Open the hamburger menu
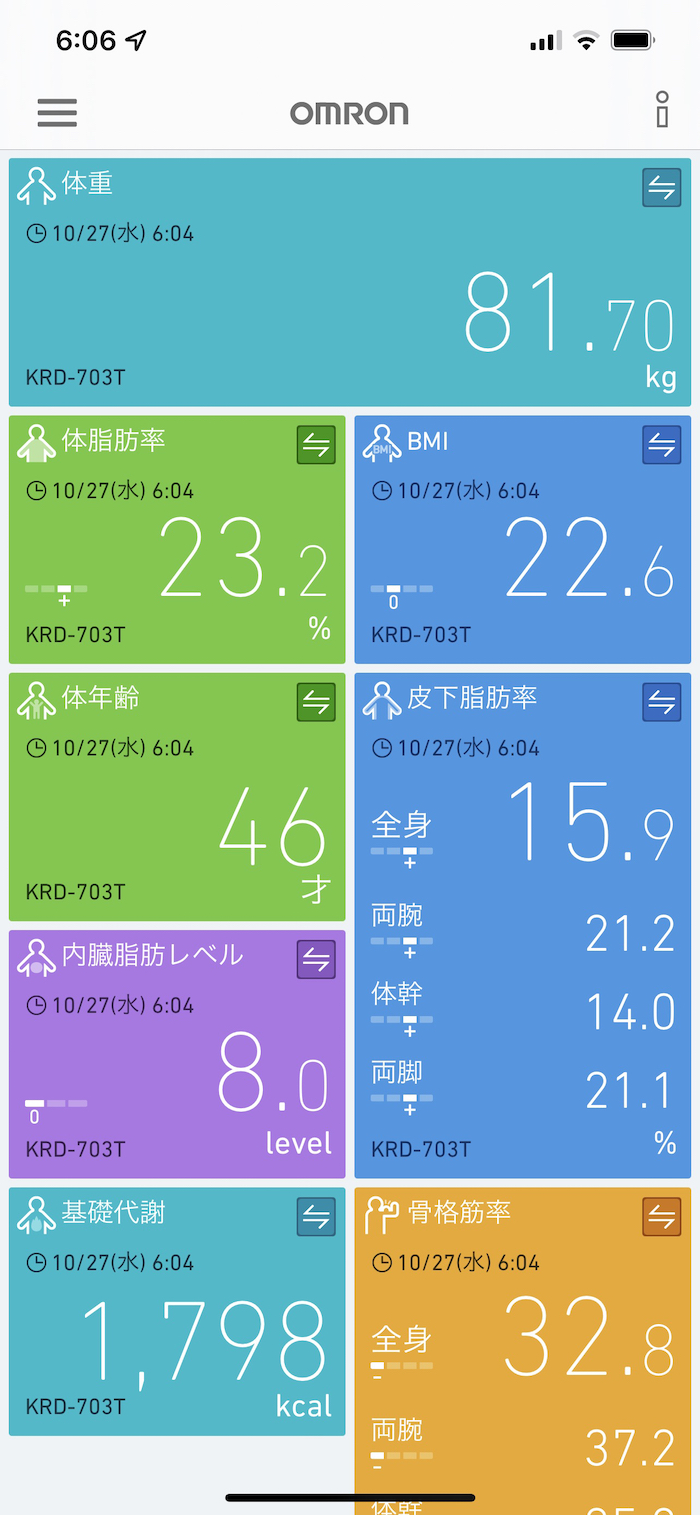Screen dimensions: 700x1515 coord(57,112)
